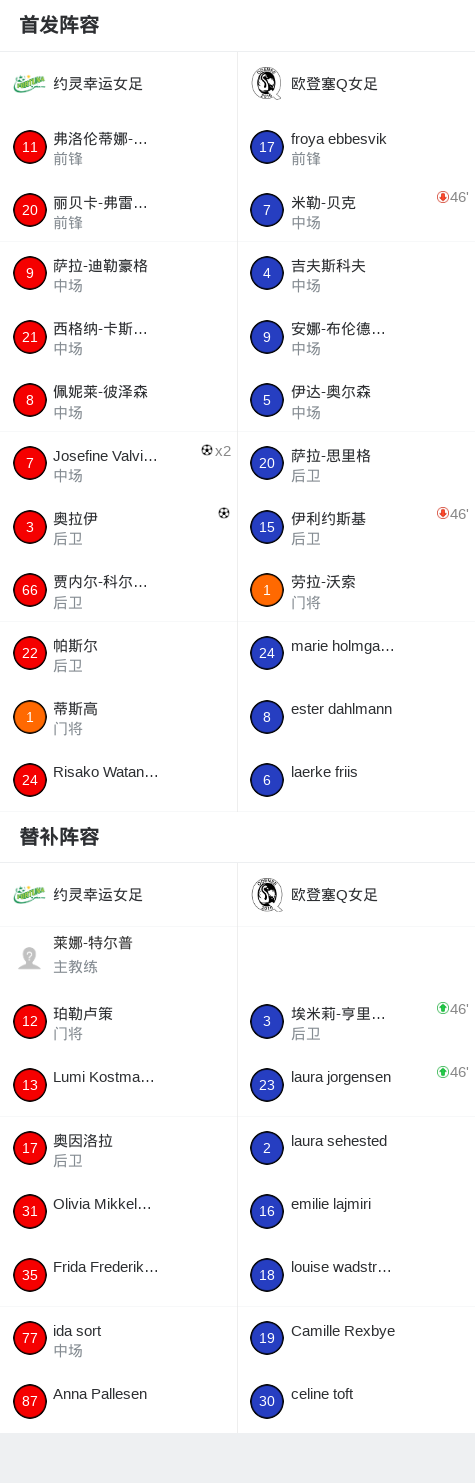View midfielder 米勒-贝克 substituted at 46'
This screenshot has height=1483, width=475.
click(x=356, y=210)
